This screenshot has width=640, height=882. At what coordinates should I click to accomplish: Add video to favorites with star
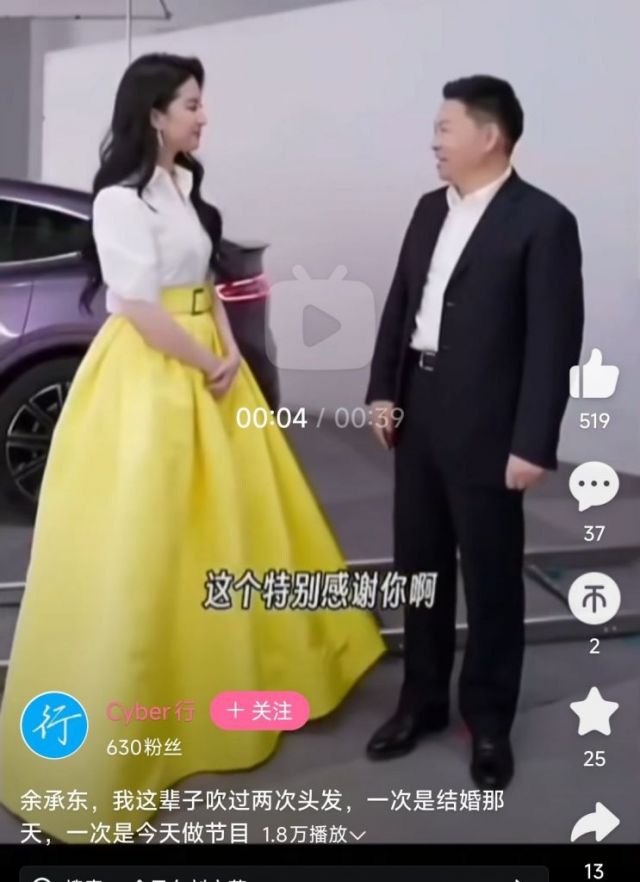(x=594, y=712)
